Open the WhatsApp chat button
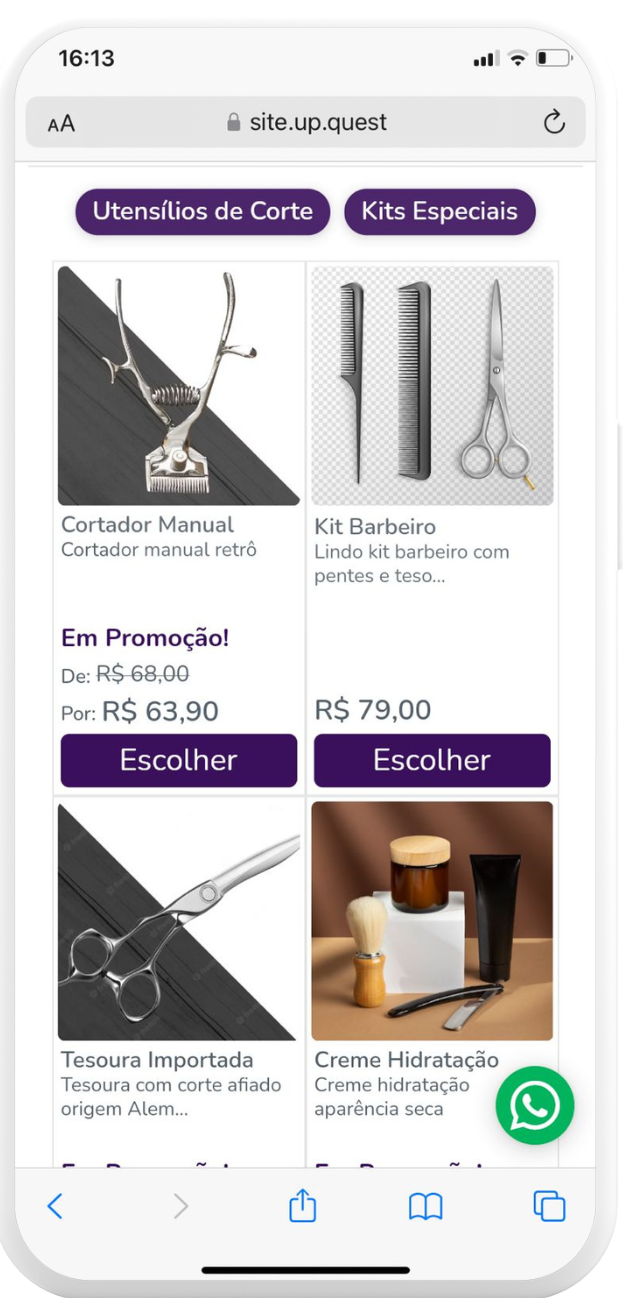 click(x=535, y=1105)
